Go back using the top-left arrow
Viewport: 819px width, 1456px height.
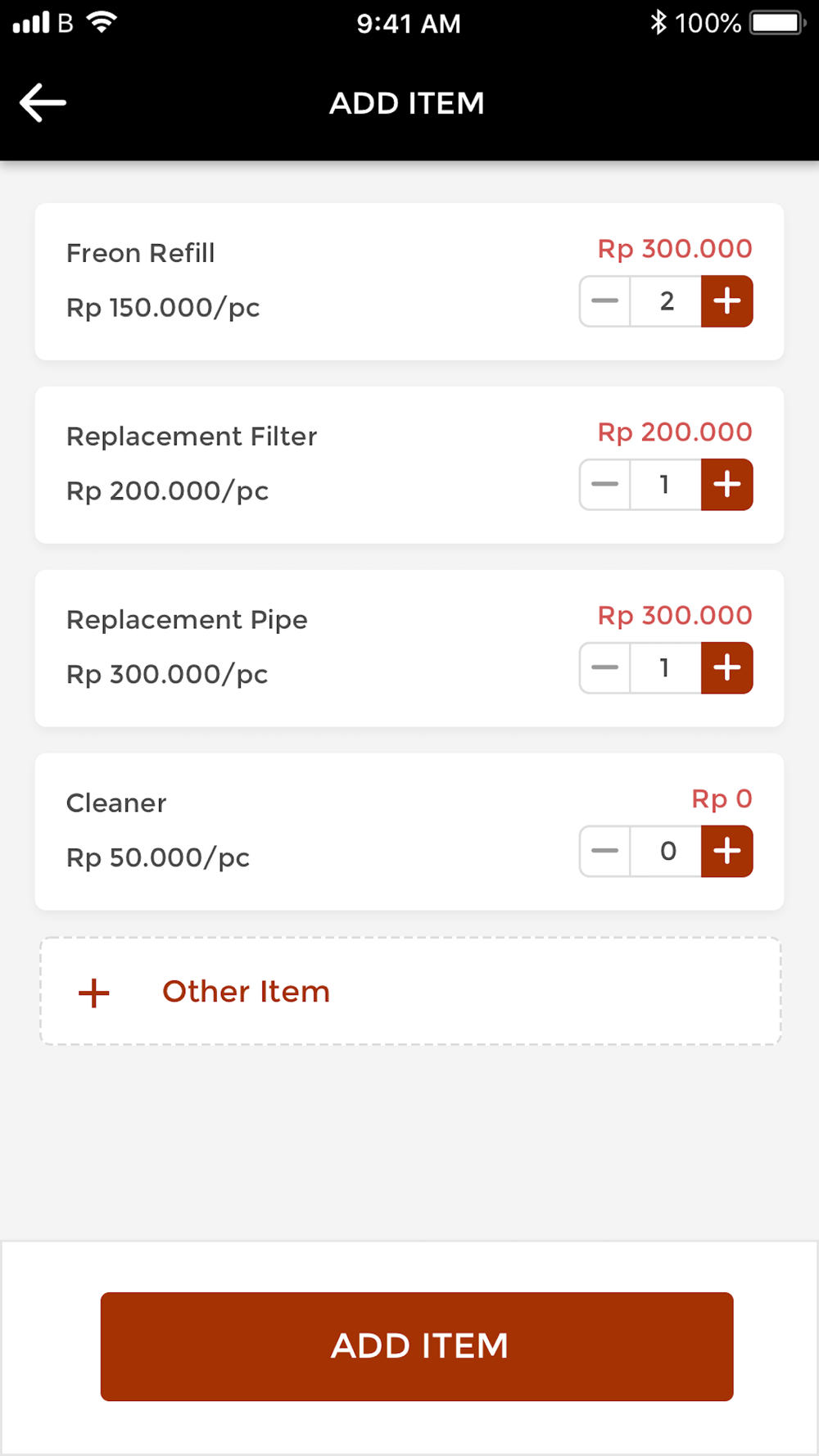point(43,103)
